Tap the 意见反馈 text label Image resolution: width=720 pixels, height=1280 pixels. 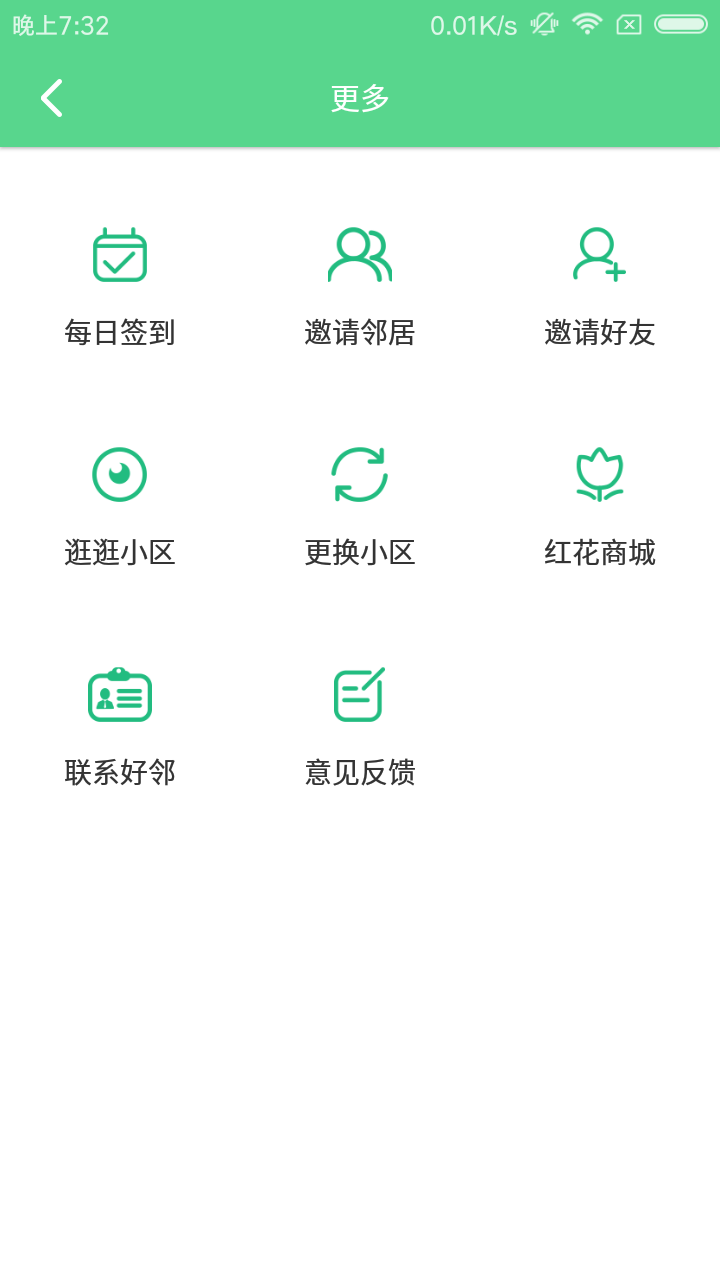click(x=359, y=772)
